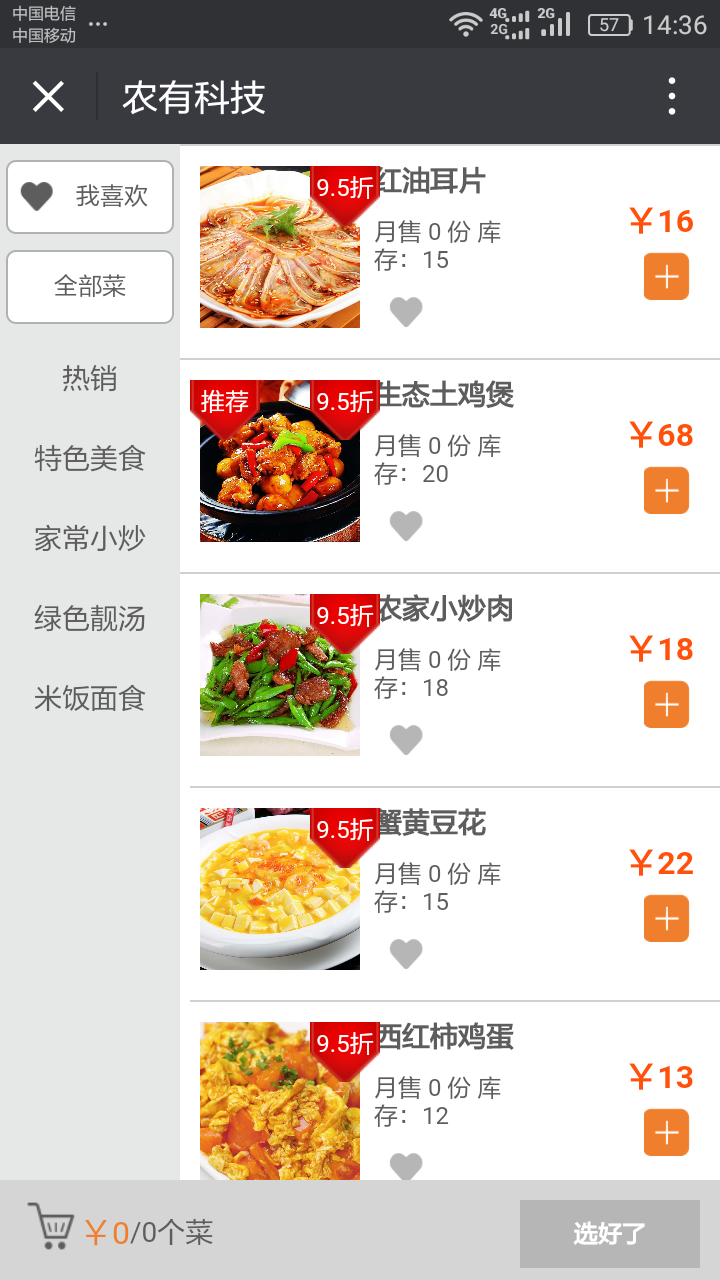Viewport: 720px width, 1280px height.
Task: Add 农家小炒肉 to the cart
Action: [x=666, y=705]
